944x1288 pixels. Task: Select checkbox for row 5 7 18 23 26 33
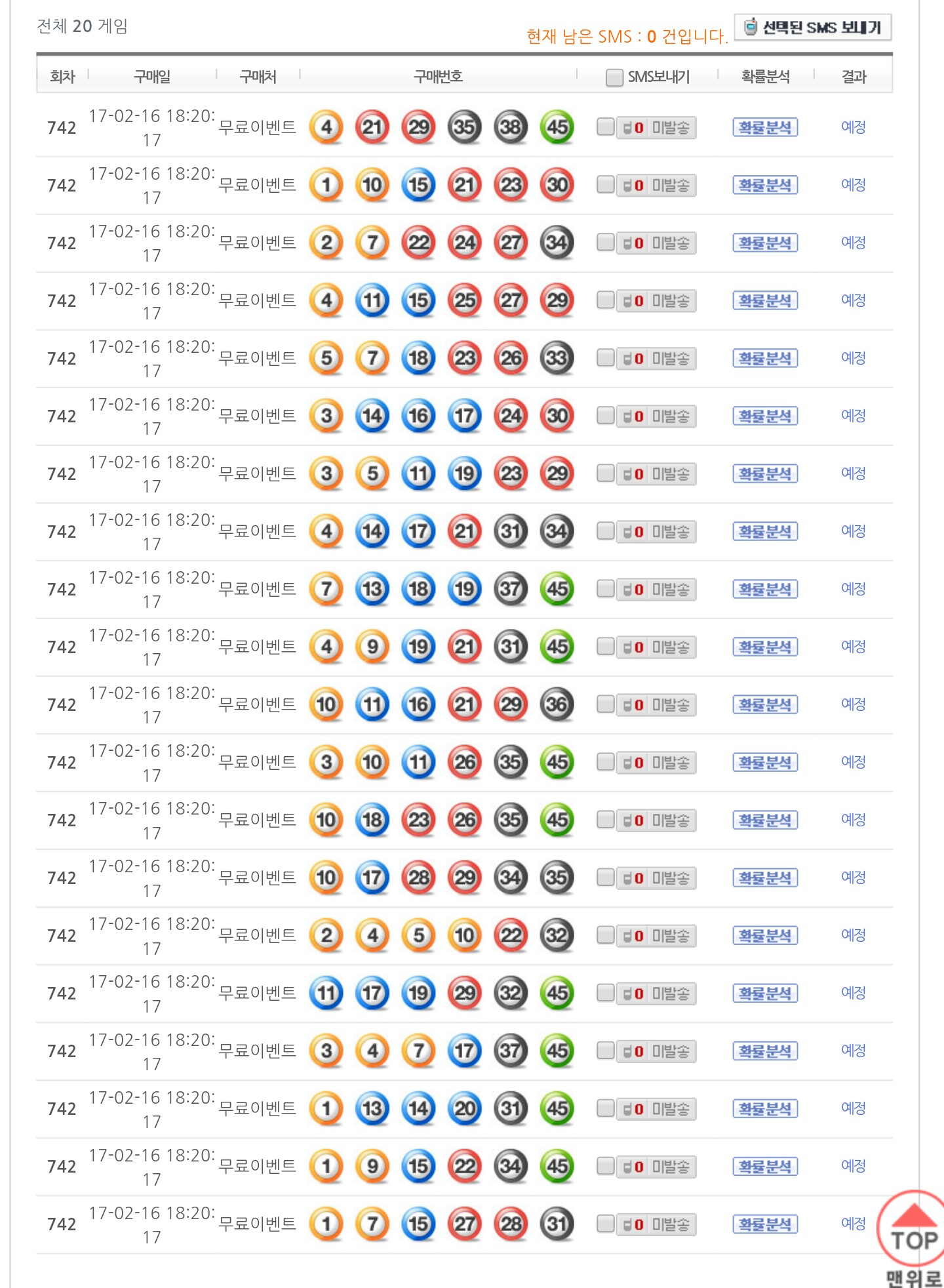tap(605, 357)
